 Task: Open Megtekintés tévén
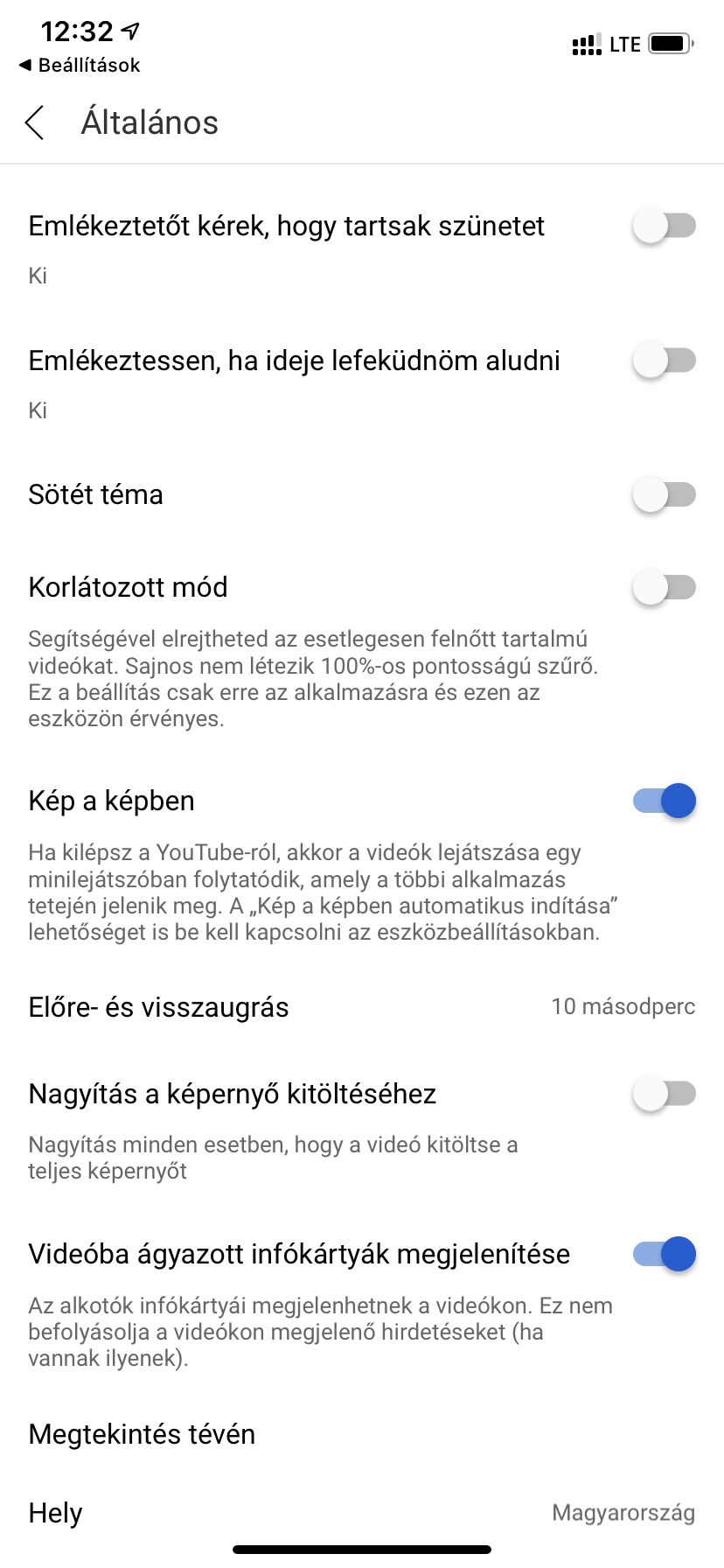[362, 1434]
